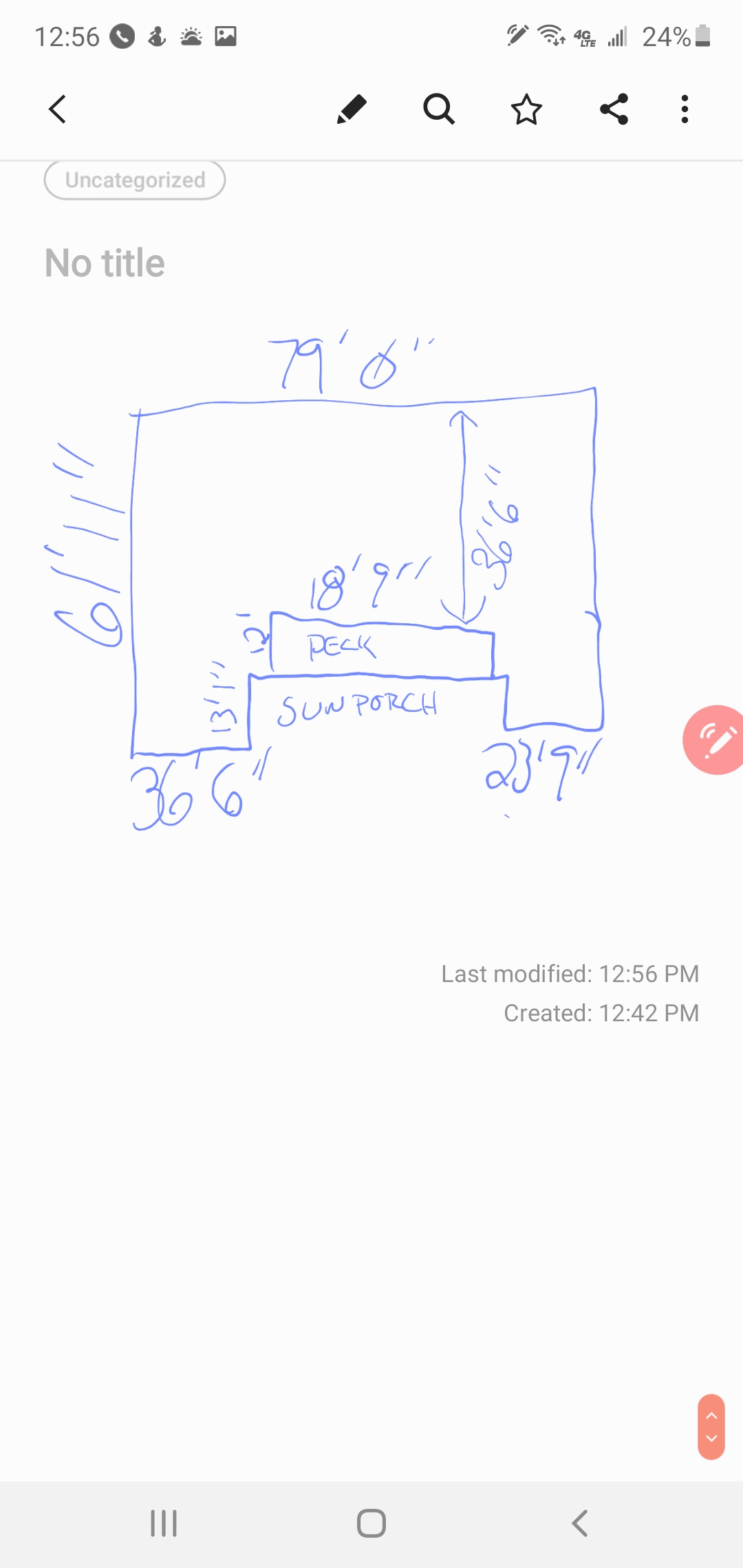The height and width of the screenshot is (1568, 743).
Task: Tap the No title field
Action: click(105, 263)
